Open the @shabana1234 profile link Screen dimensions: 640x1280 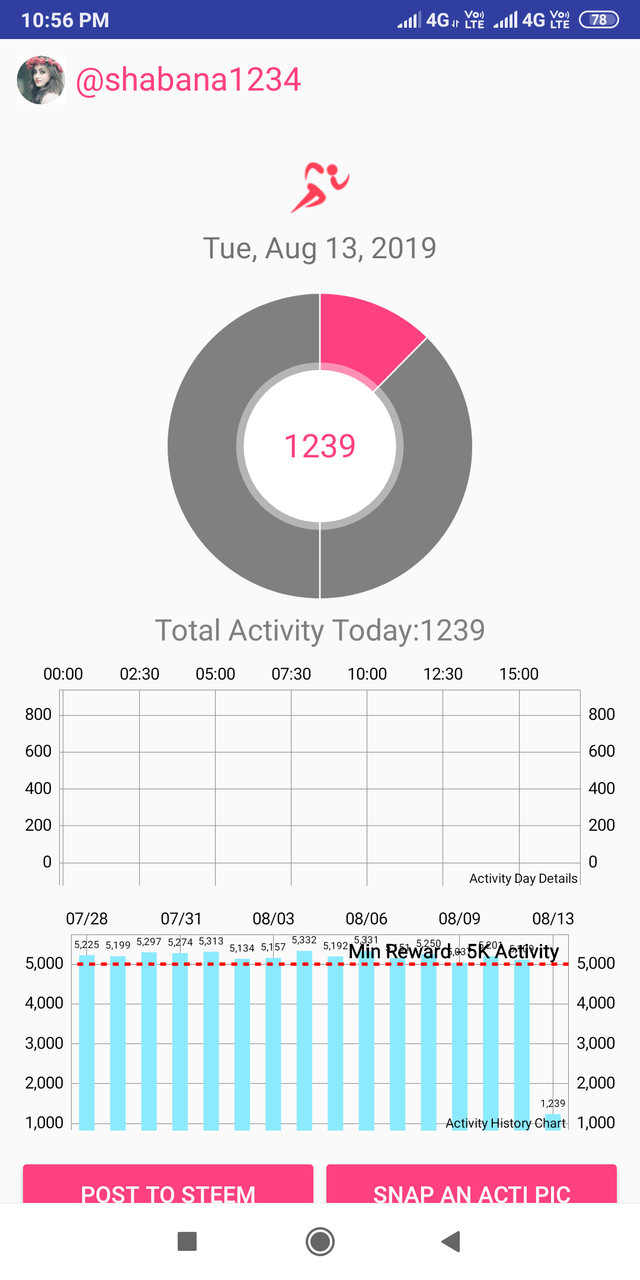point(188,80)
